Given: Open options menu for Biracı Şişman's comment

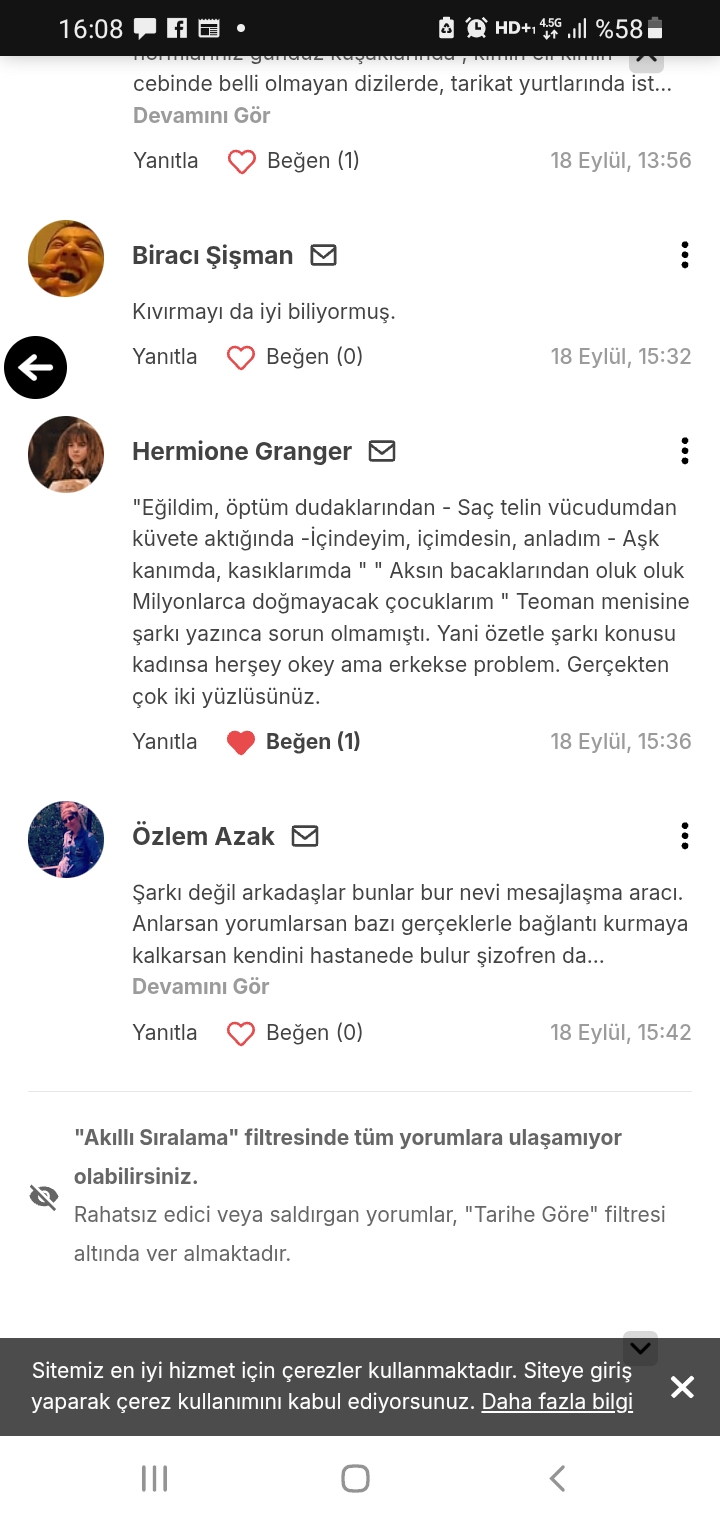Looking at the screenshot, I should (684, 255).
